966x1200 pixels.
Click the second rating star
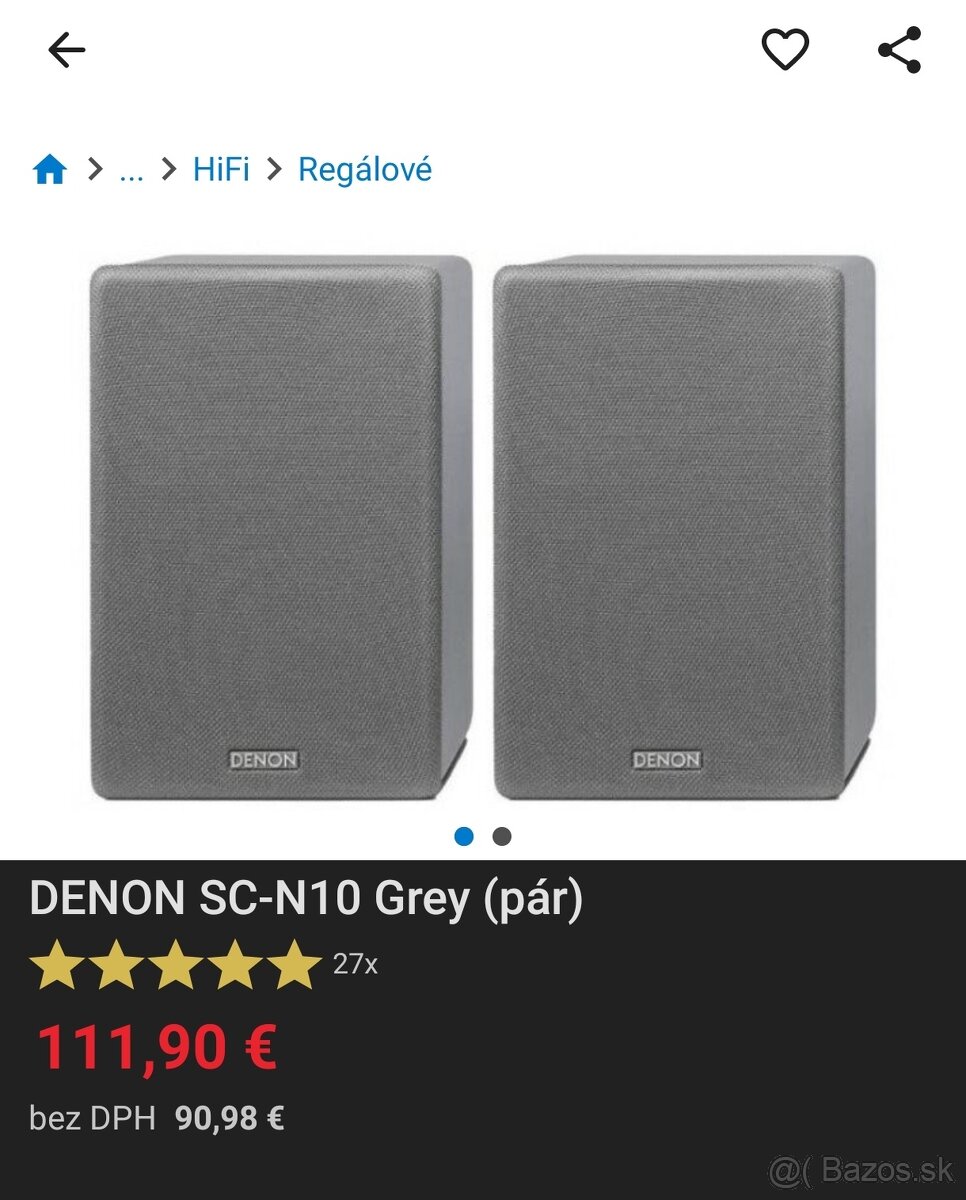click(x=117, y=963)
